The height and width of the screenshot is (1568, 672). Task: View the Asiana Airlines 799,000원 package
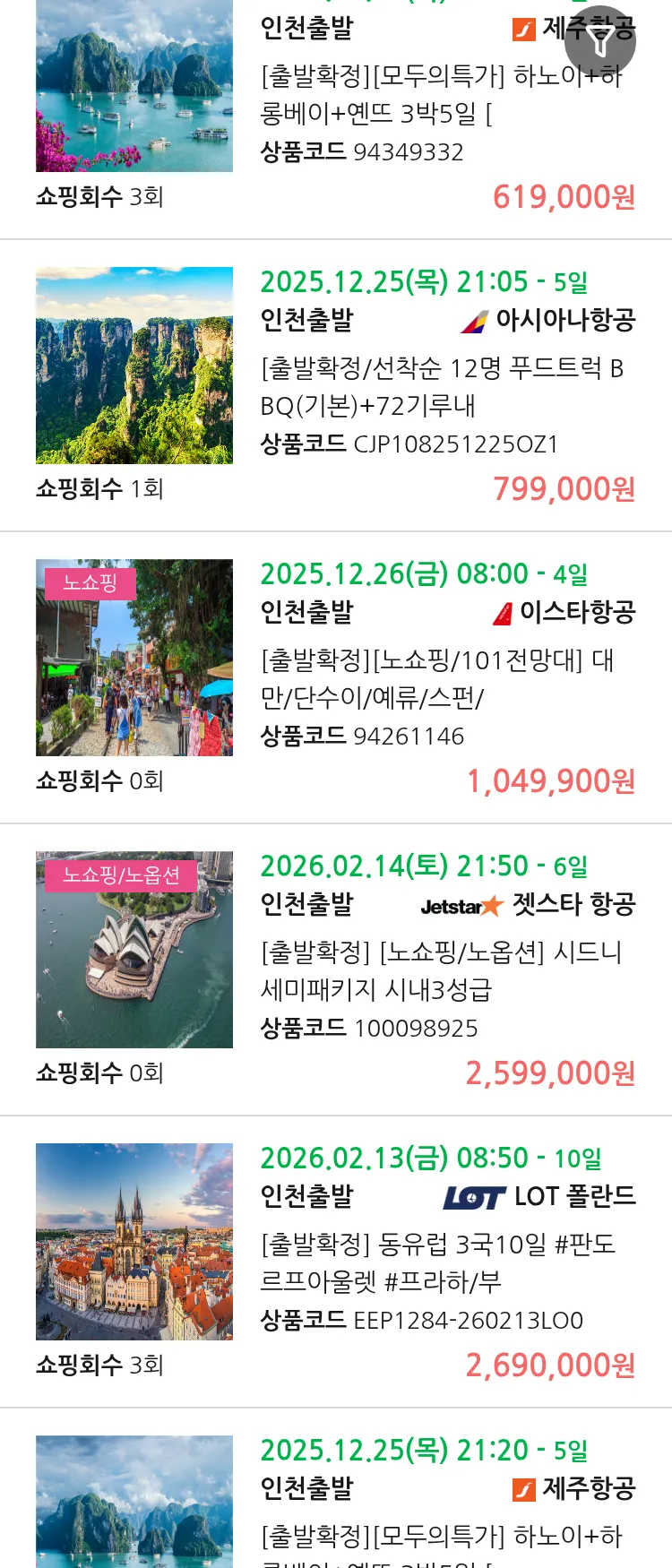click(443, 387)
